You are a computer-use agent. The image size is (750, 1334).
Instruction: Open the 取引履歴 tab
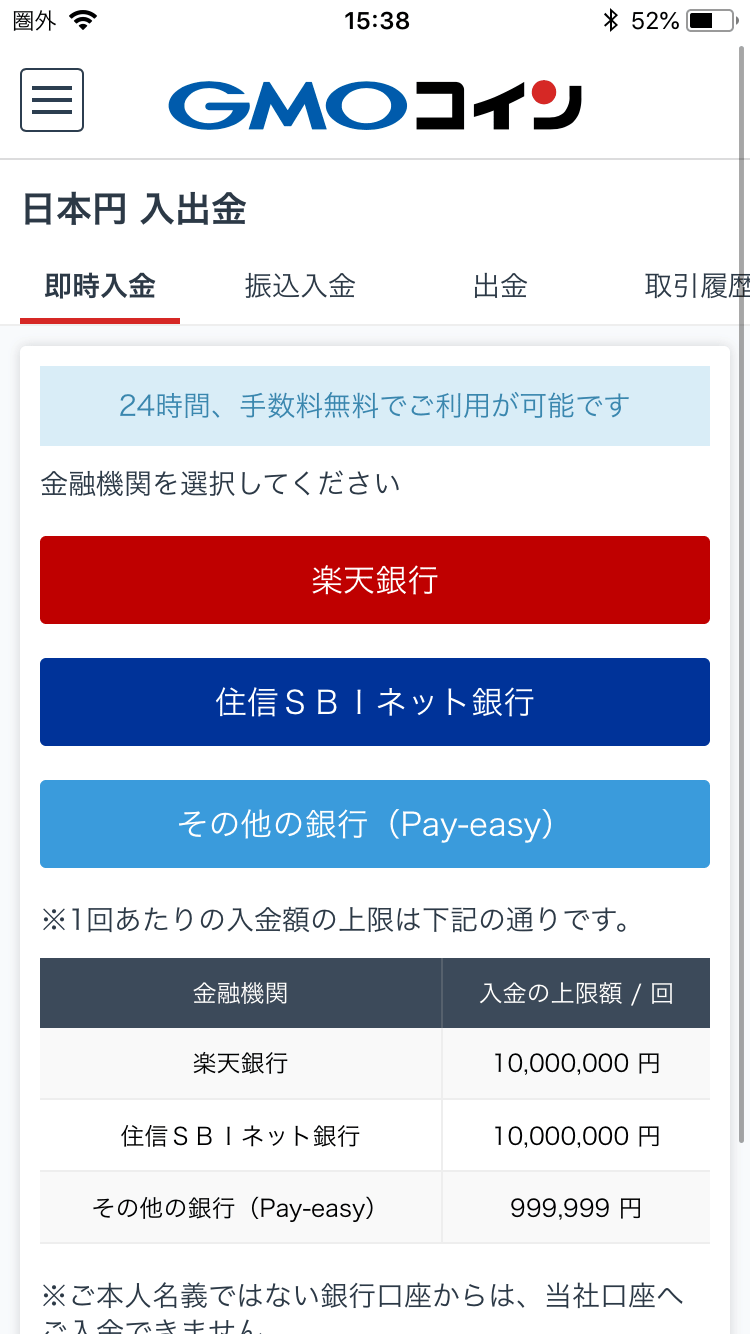696,287
